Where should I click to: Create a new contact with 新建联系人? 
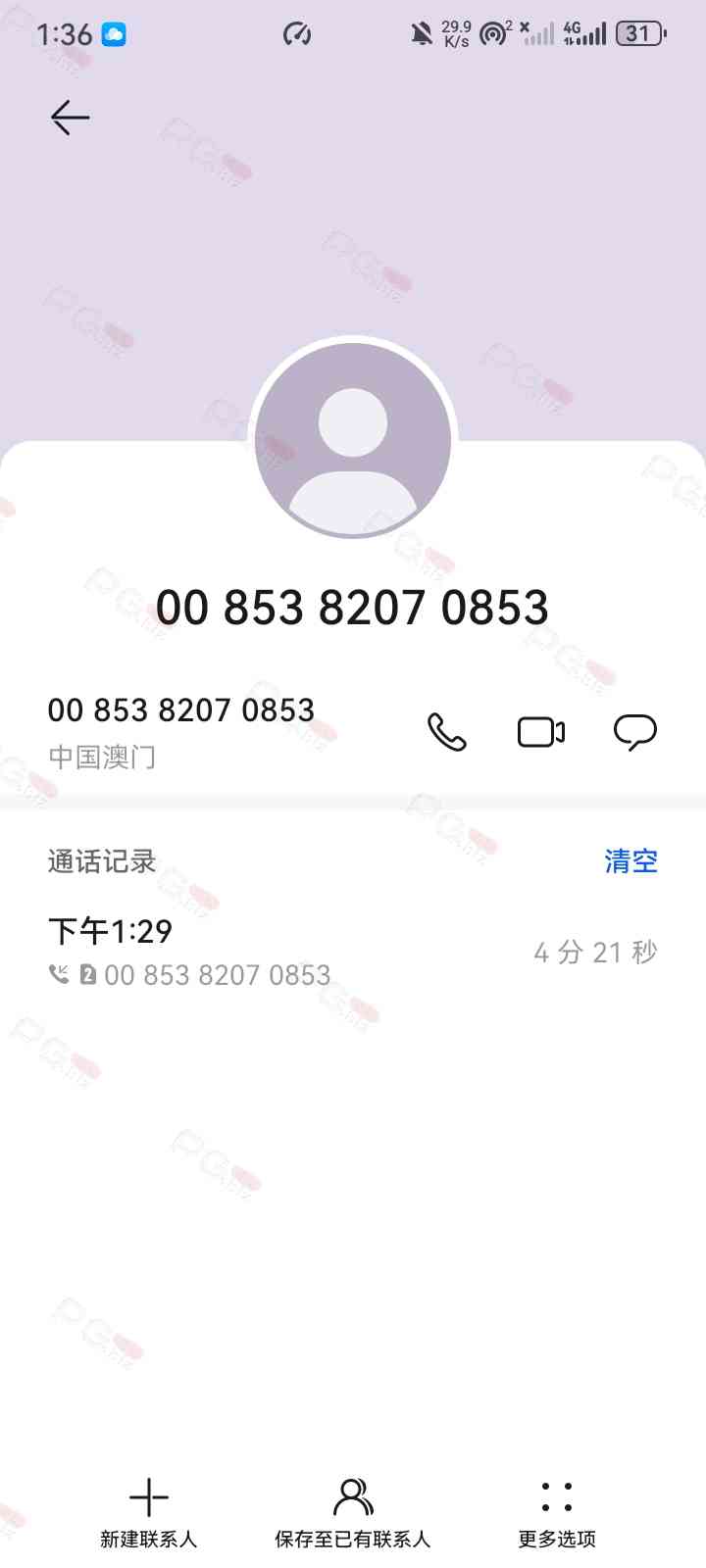point(149,1513)
